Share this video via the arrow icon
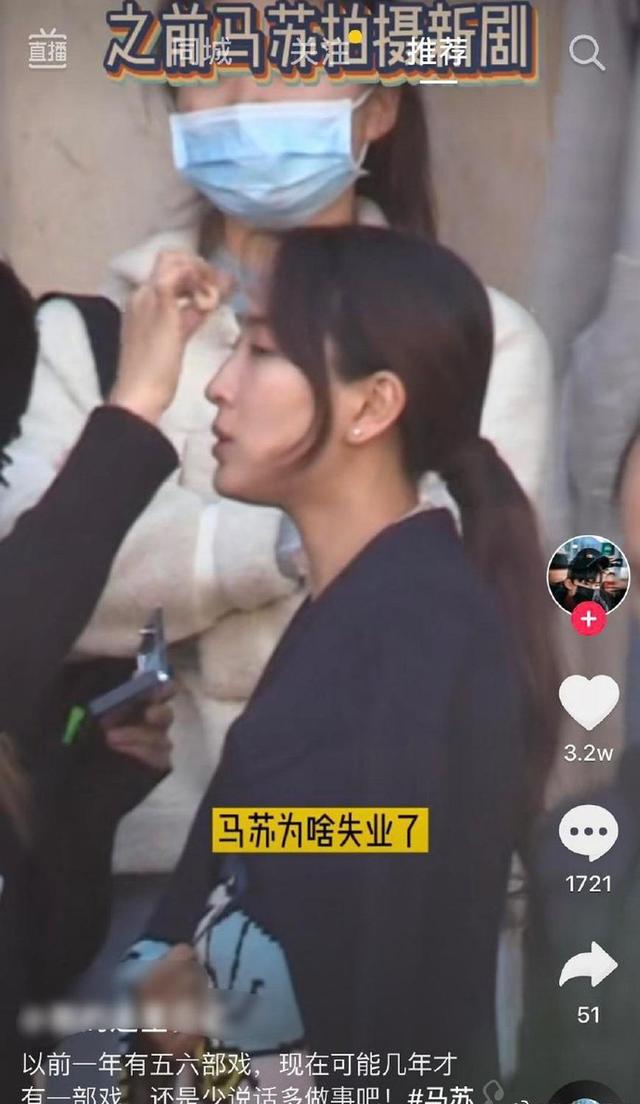Viewport: 640px width, 1104px height. coord(588,966)
